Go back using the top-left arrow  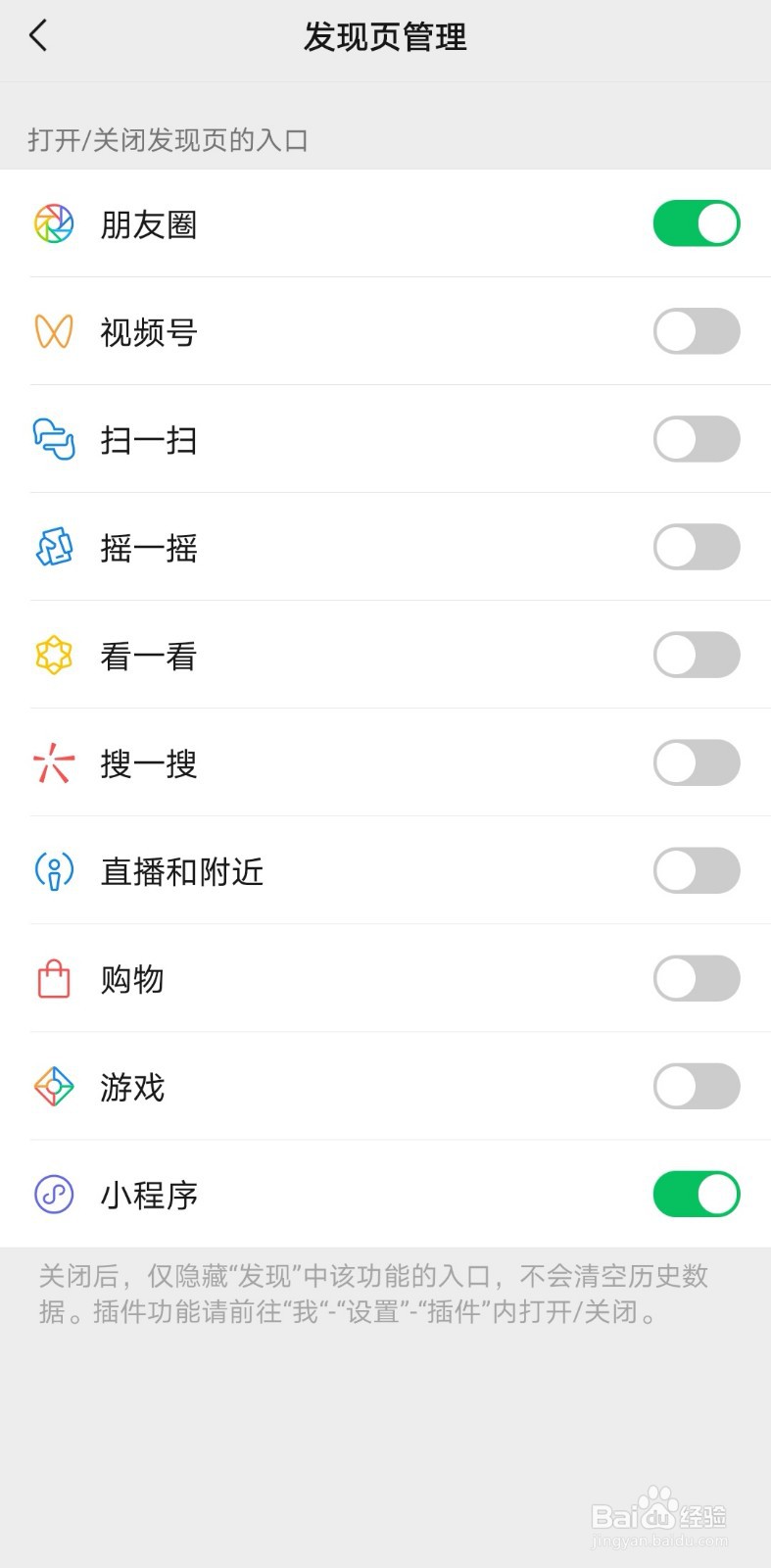click(x=38, y=36)
